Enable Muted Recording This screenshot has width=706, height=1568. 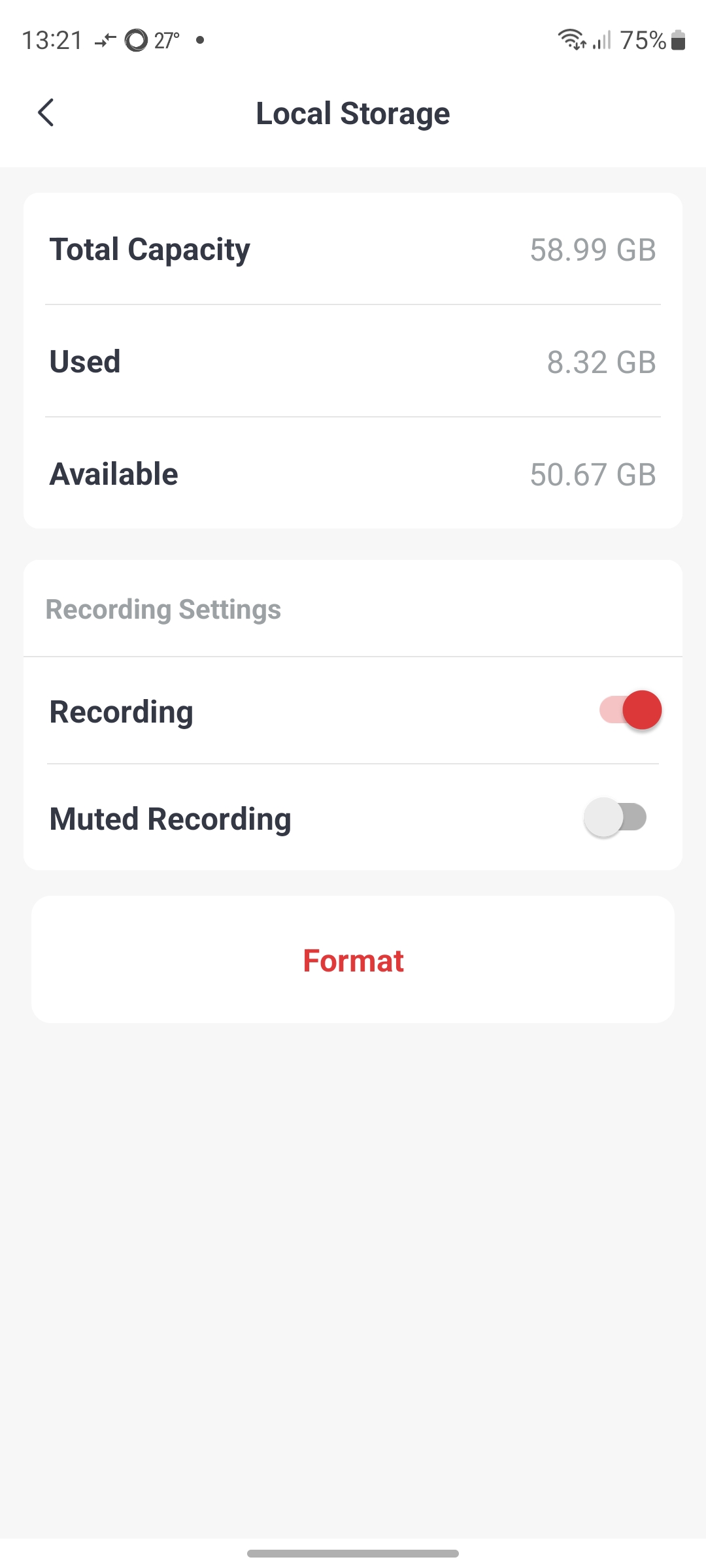tap(615, 817)
